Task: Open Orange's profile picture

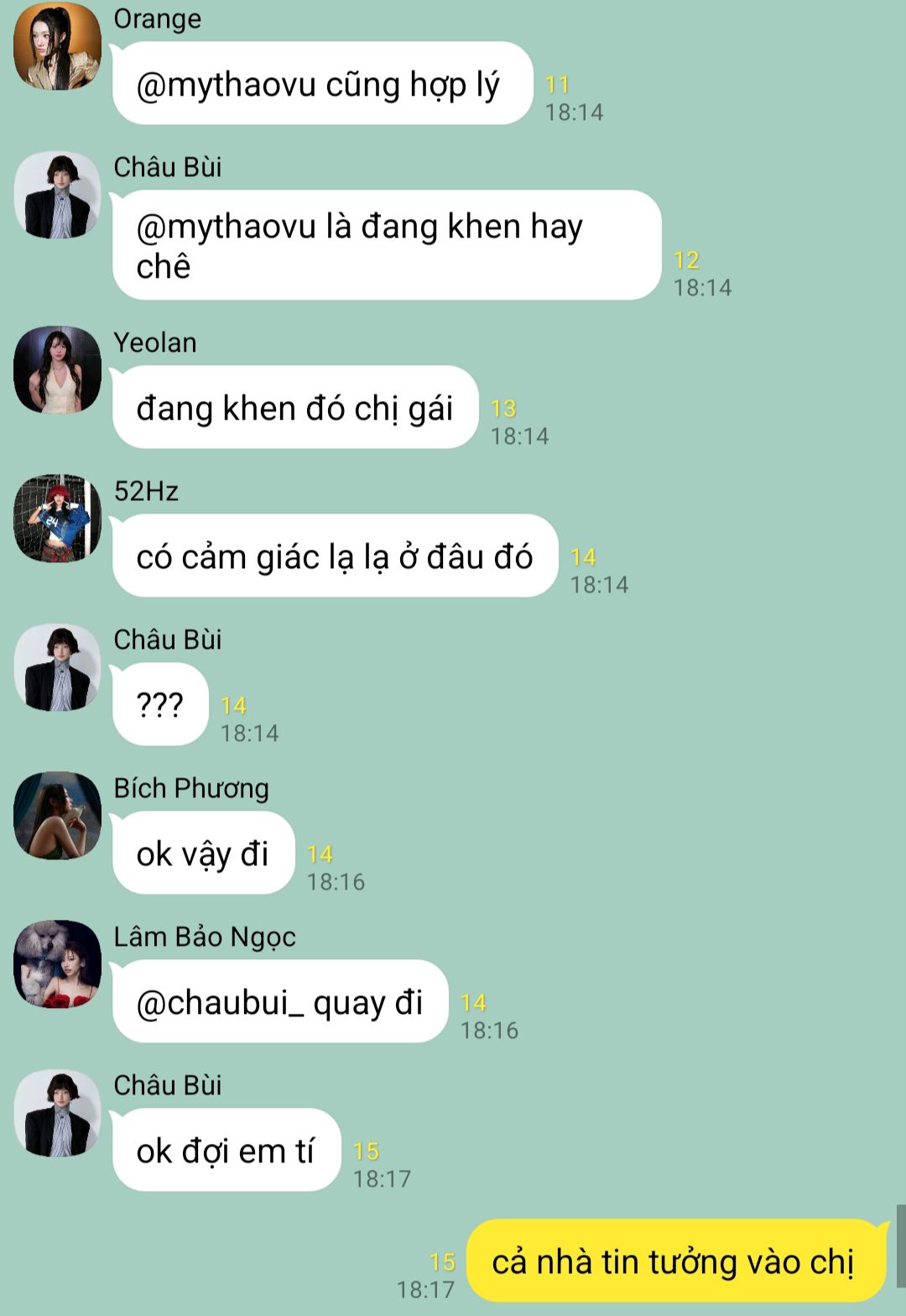Action: coord(57,45)
